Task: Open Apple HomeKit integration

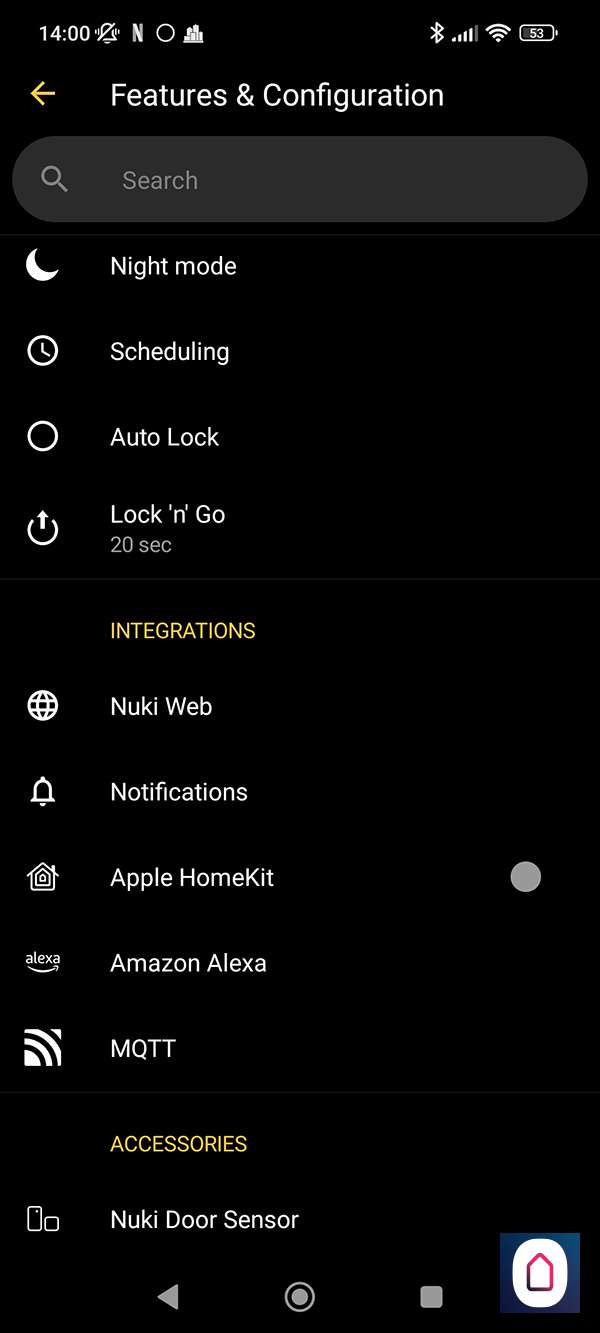Action: pos(192,878)
